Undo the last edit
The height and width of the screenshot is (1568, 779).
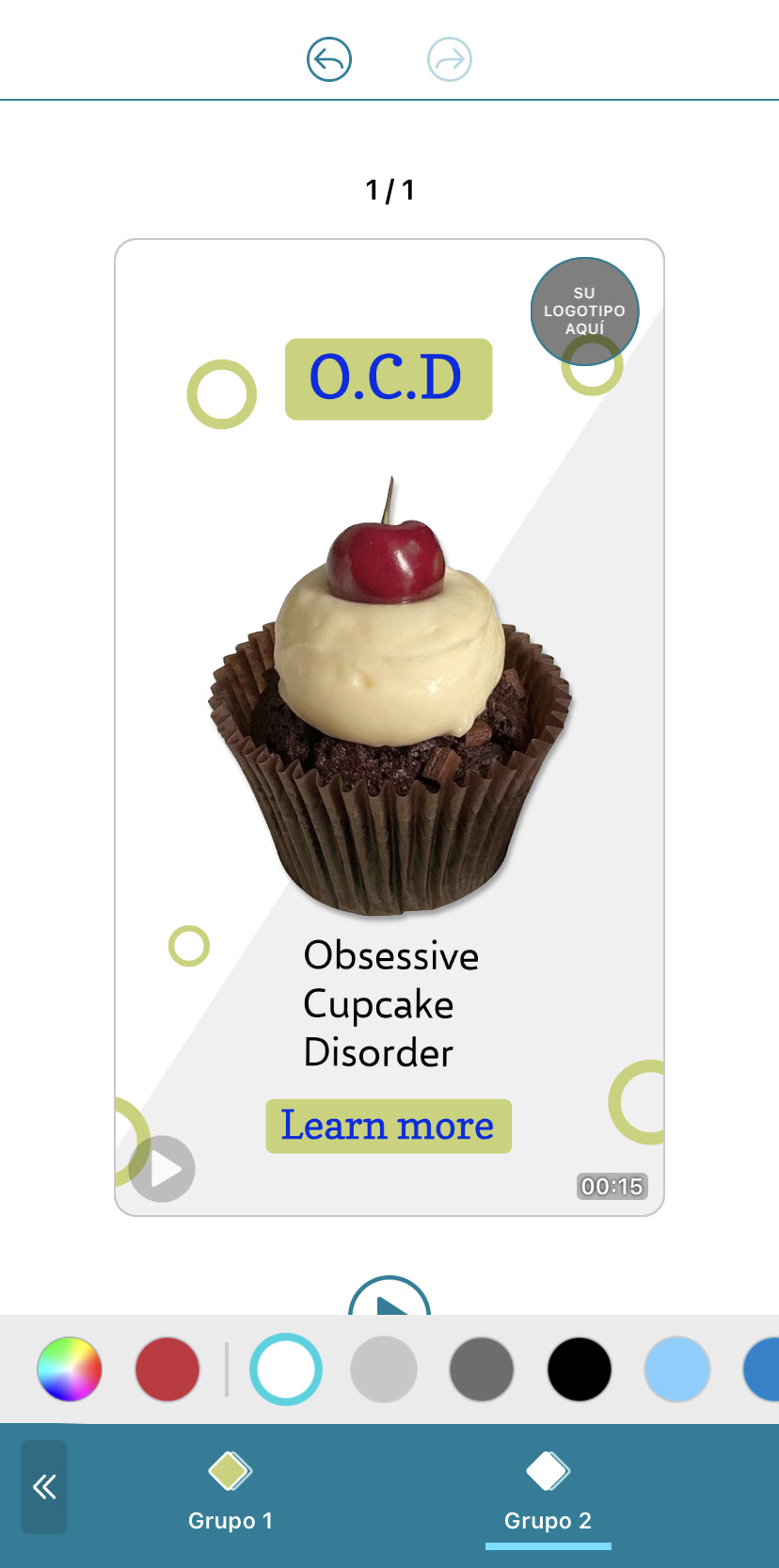329,59
